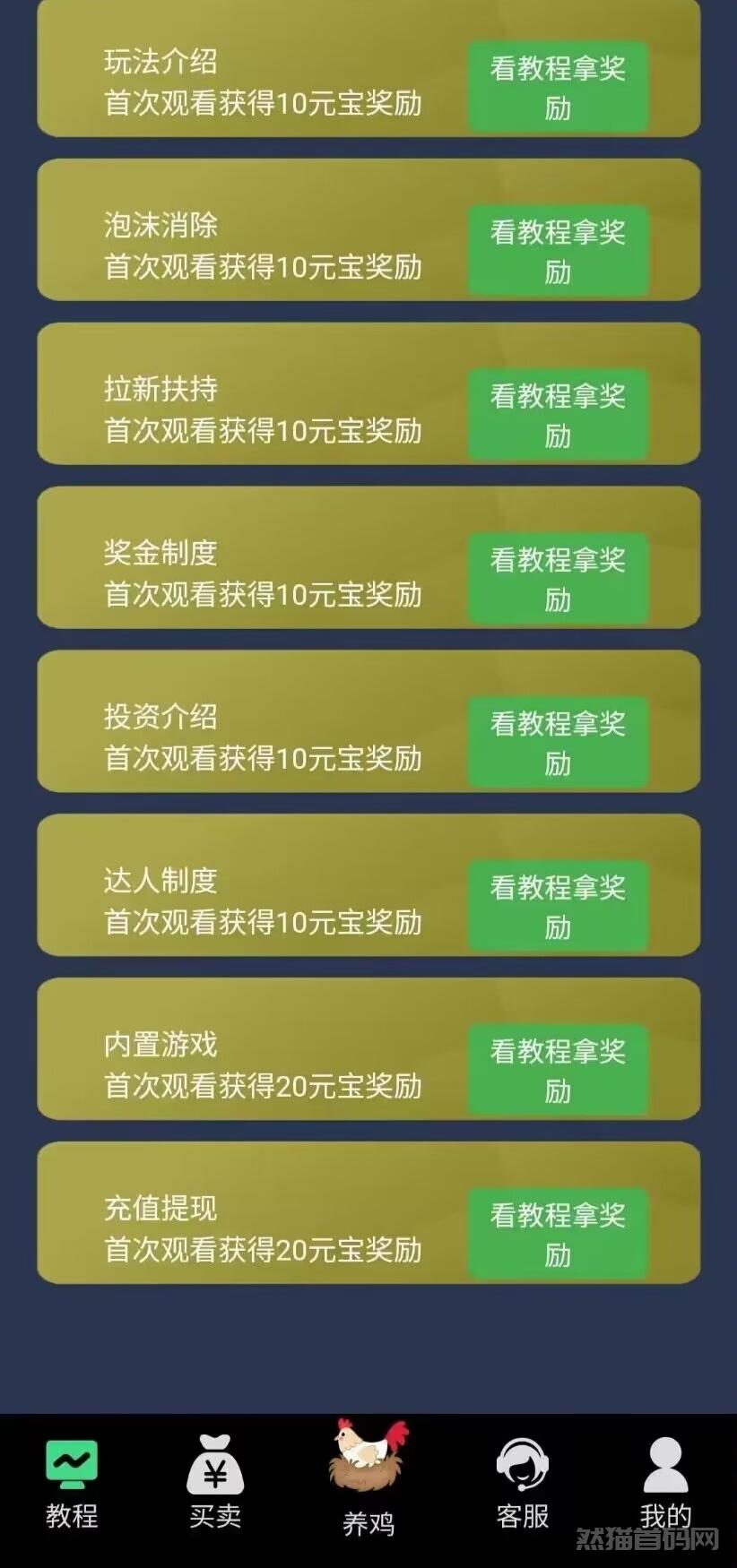Tap 看教程拿奖励 button for 投资介绍

click(x=558, y=743)
